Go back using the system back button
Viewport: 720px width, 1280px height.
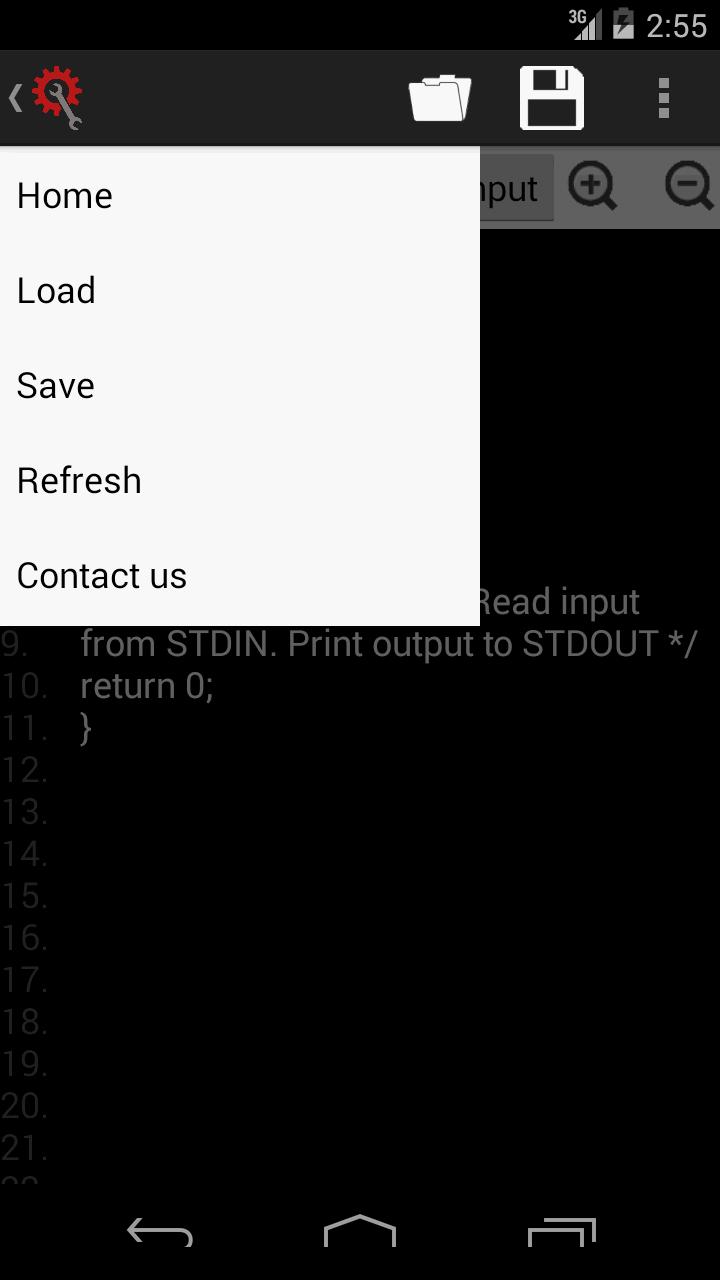160,1232
